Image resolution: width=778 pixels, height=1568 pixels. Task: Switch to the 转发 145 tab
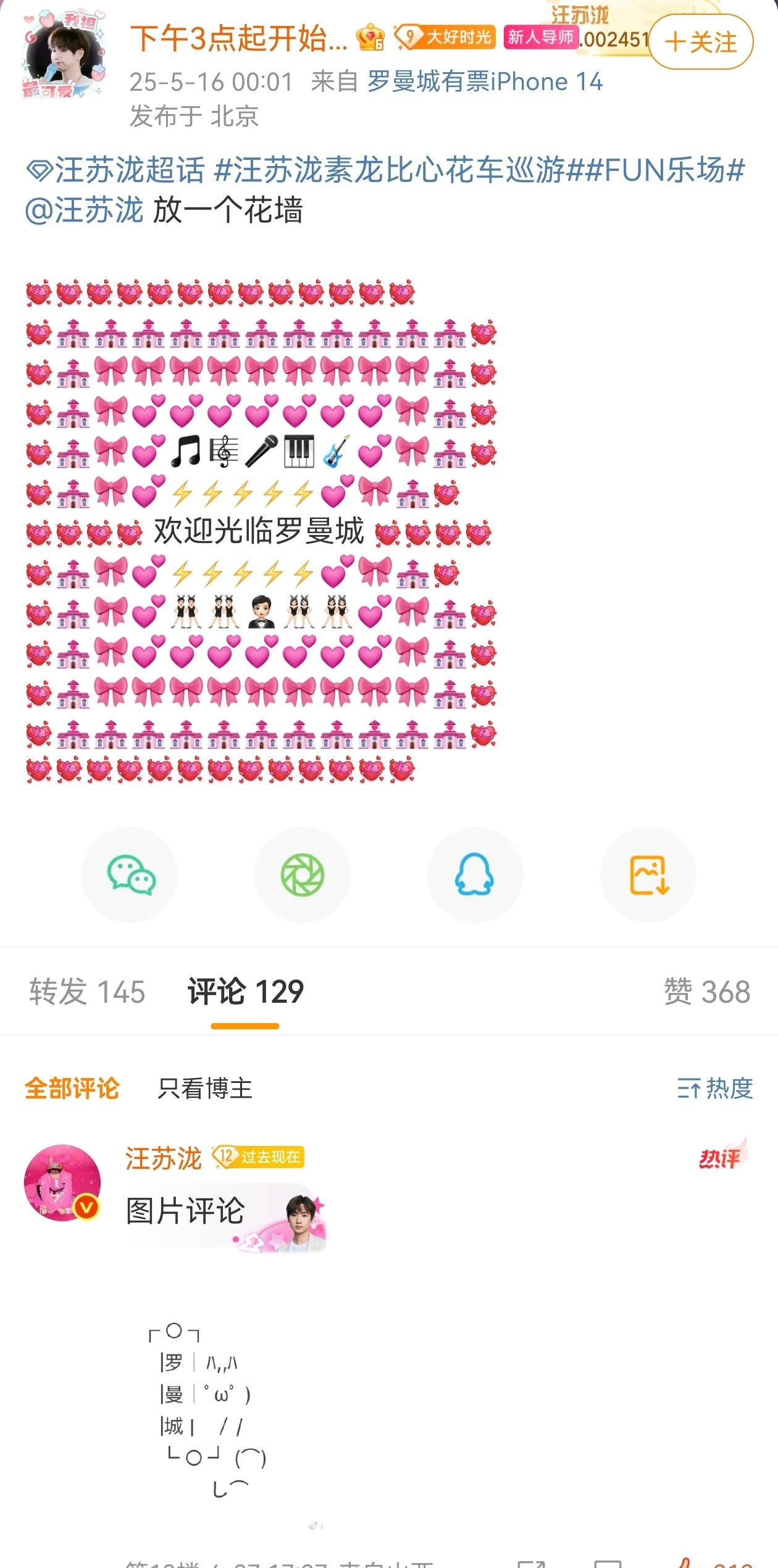87,992
